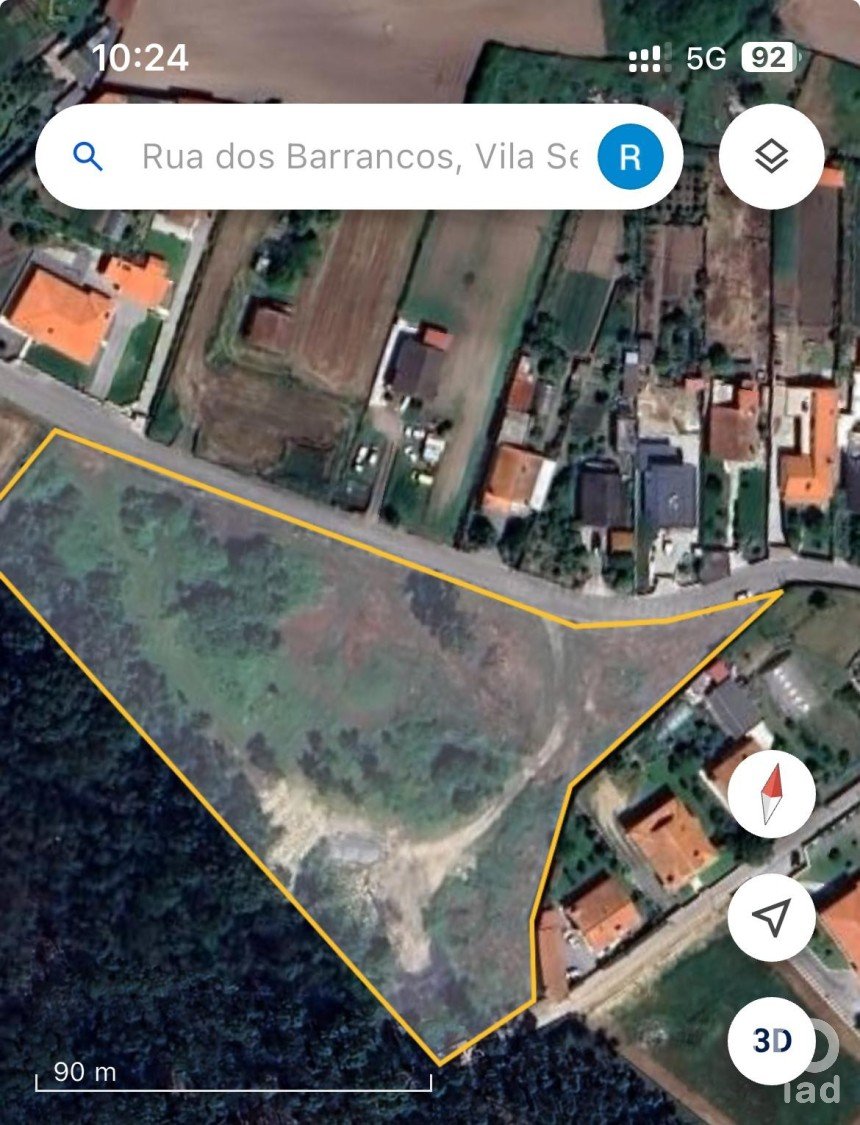
Task: Open the status bar clock showing 10:24
Action: [x=140, y=58]
